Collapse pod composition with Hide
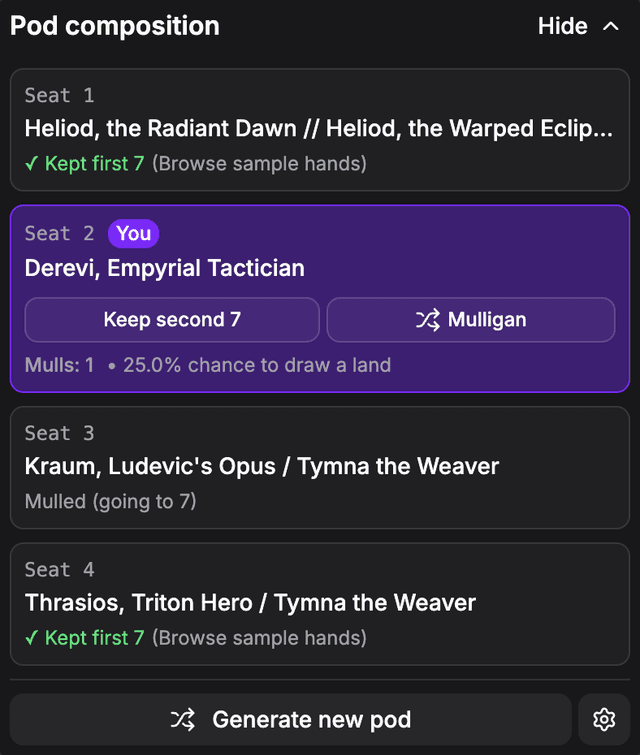The height and width of the screenshot is (755, 640). 579,27
